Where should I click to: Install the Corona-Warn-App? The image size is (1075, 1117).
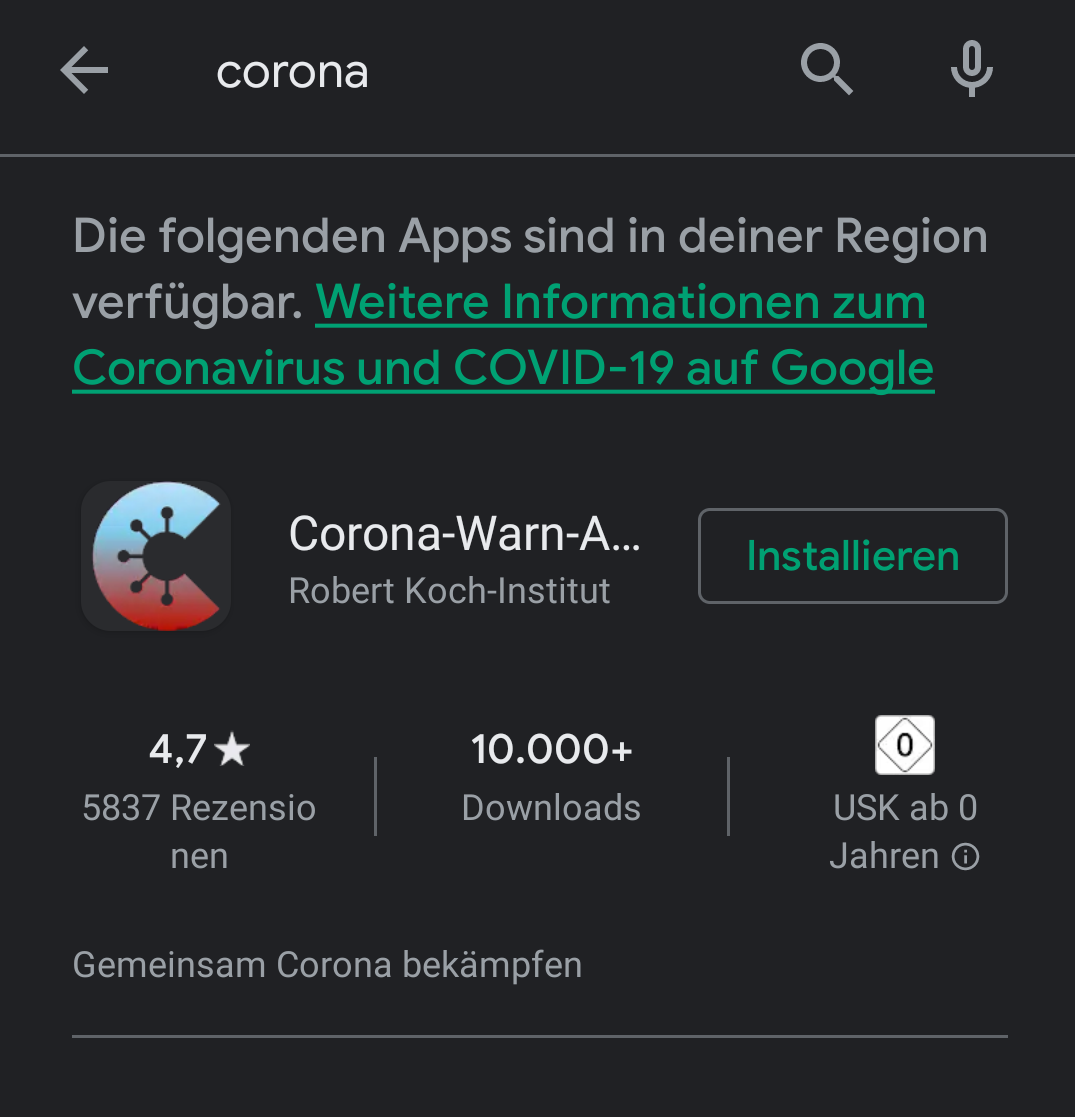pos(852,556)
